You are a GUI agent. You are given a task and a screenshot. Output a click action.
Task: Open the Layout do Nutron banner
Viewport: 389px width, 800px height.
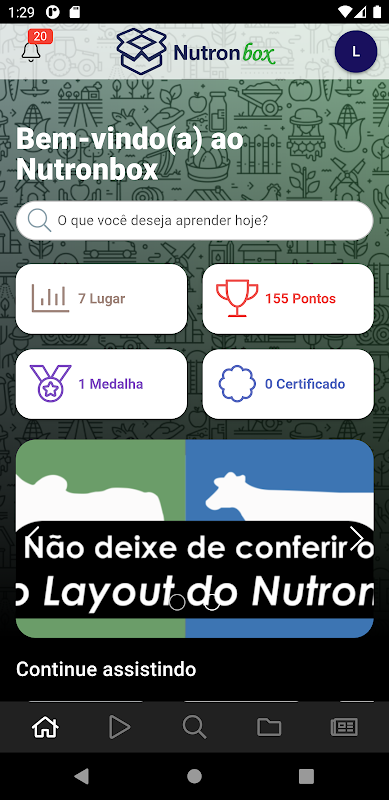point(194,539)
